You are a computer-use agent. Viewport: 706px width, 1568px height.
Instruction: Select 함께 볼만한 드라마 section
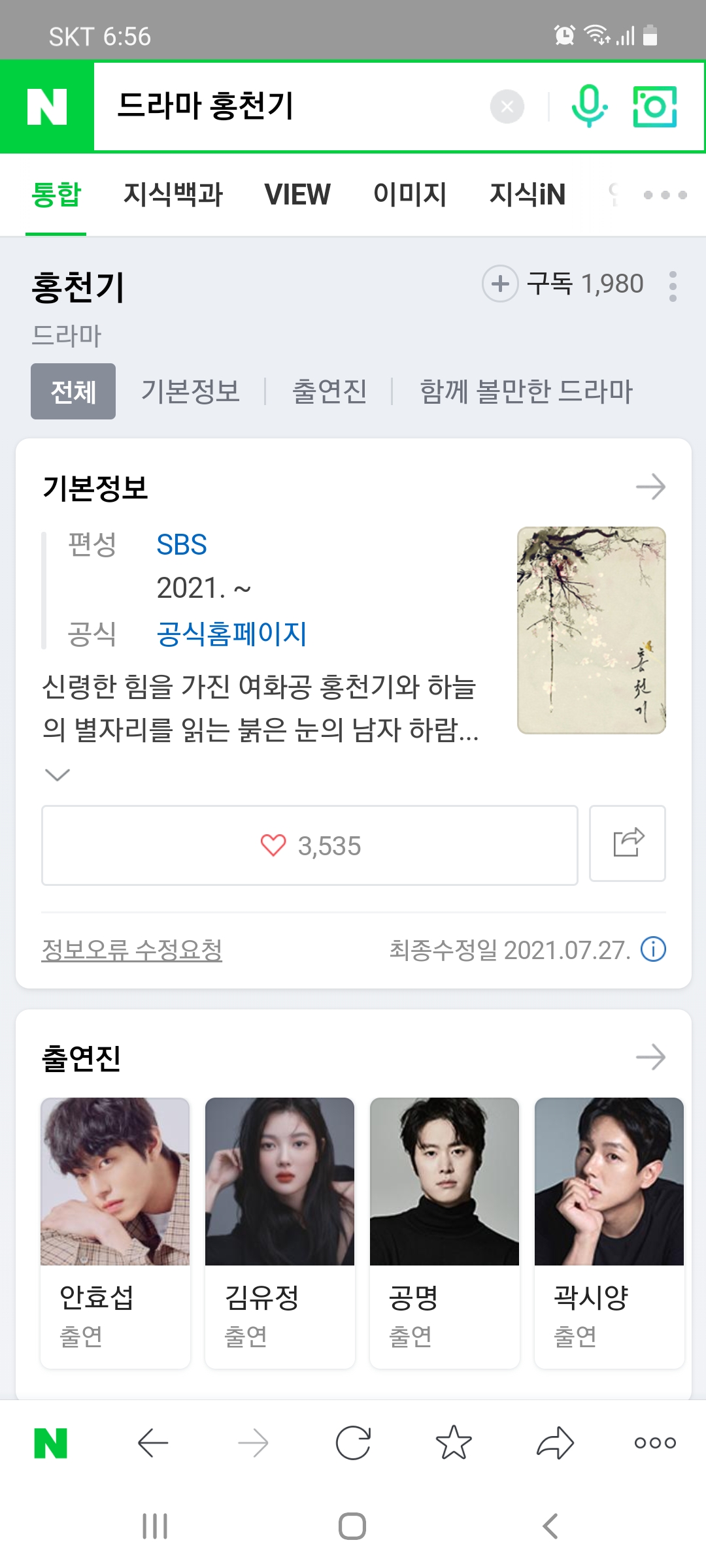tap(526, 391)
